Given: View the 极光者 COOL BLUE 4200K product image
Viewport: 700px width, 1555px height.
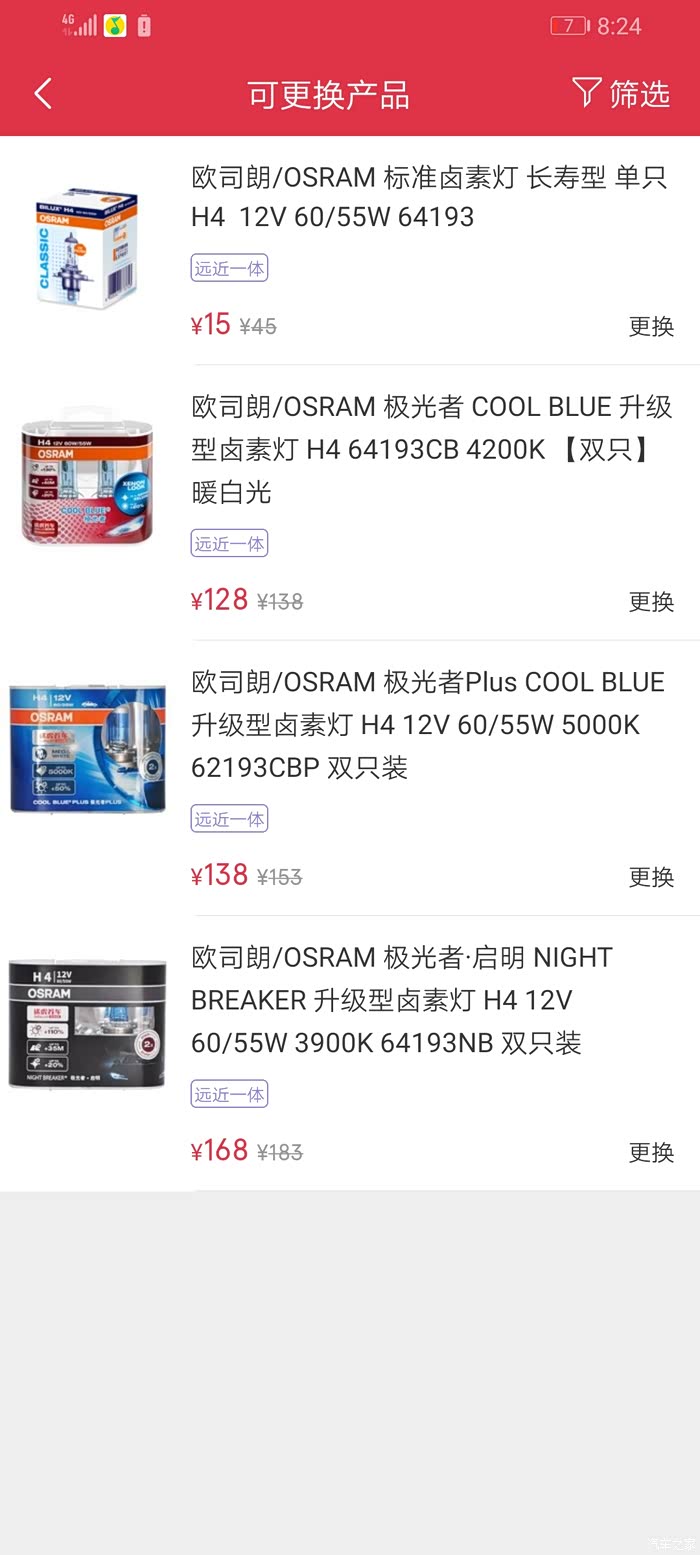Looking at the screenshot, I should coord(88,475).
